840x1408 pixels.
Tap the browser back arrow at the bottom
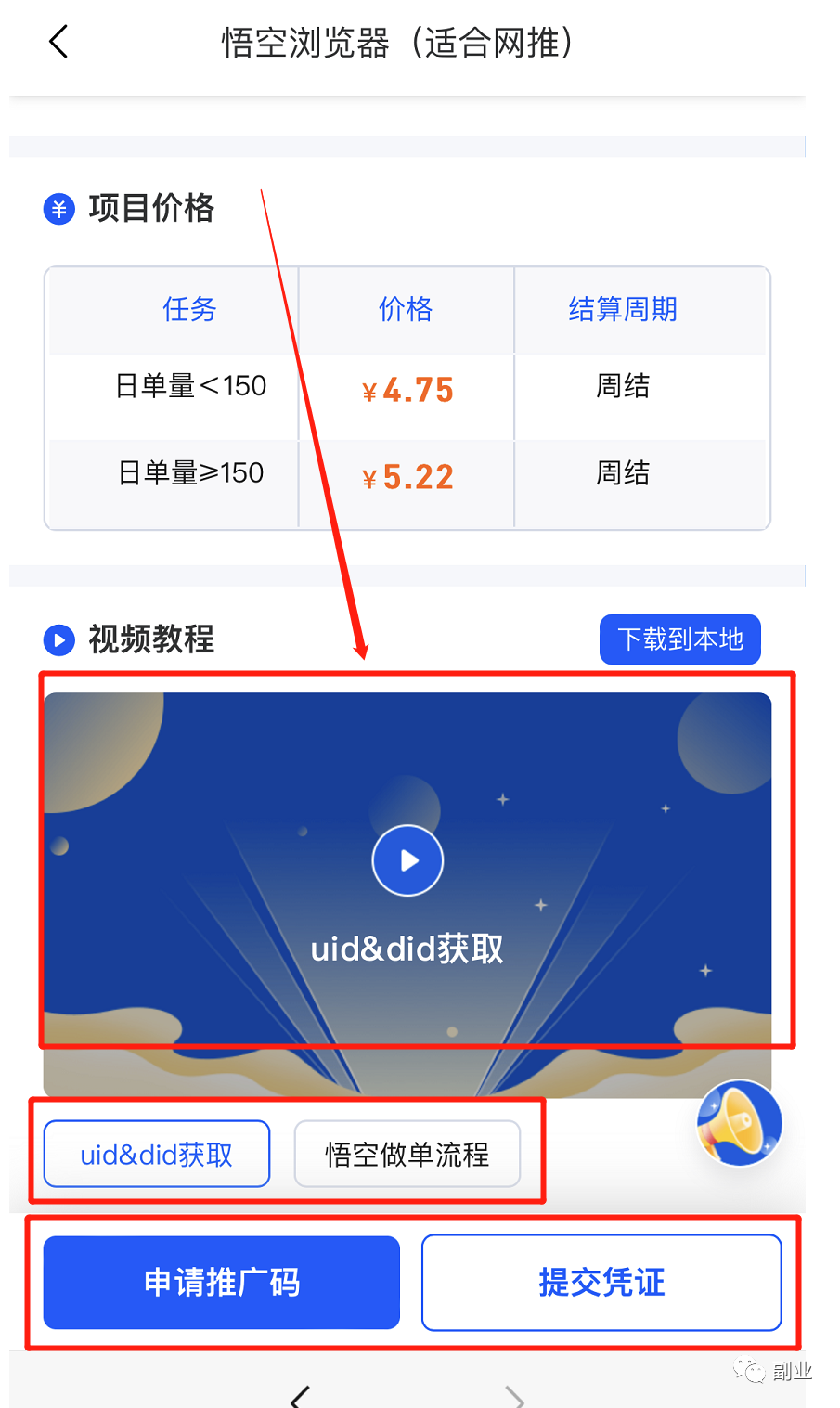click(x=300, y=1396)
